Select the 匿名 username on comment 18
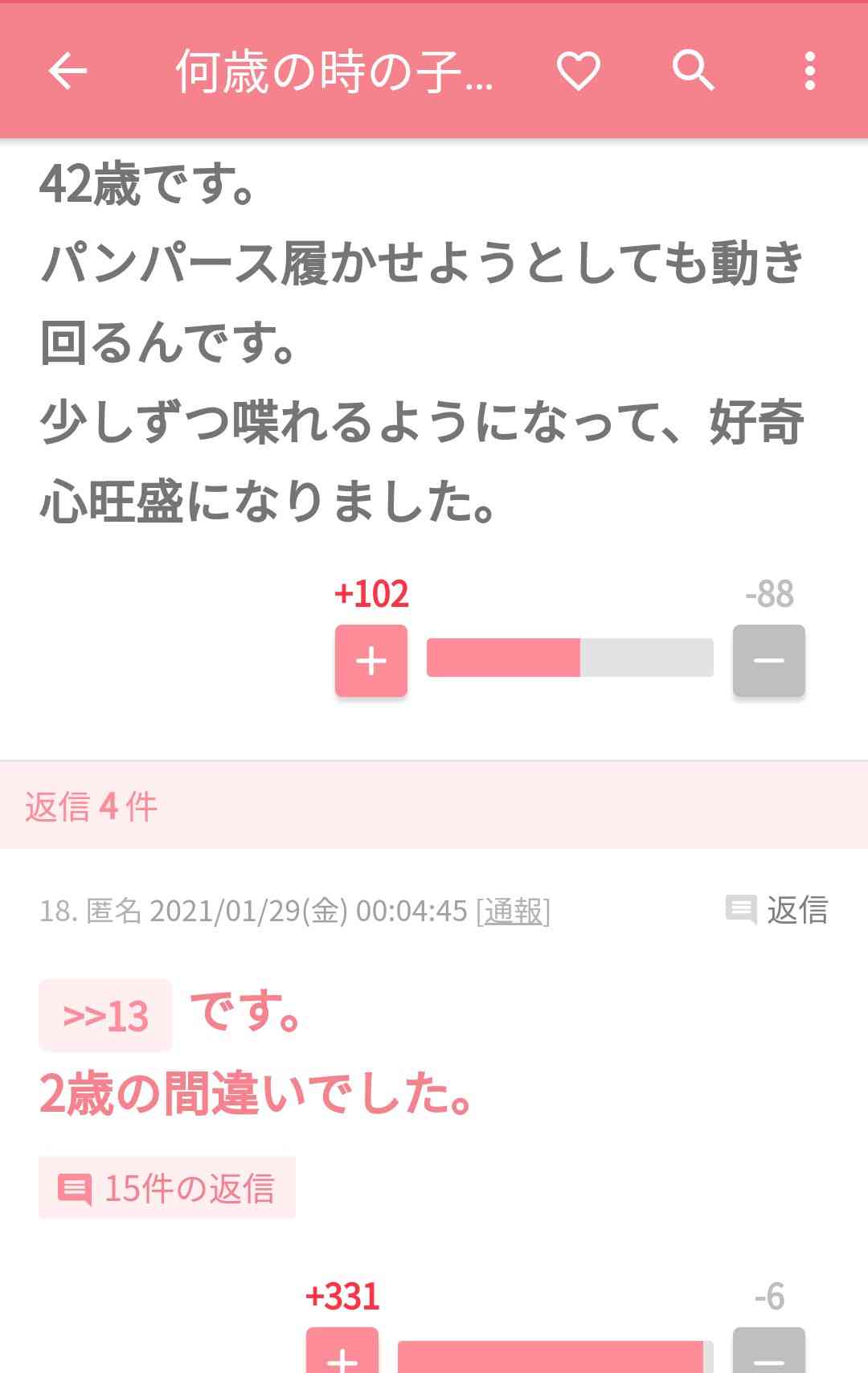The height and width of the screenshot is (1373, 868). (116, 912)
